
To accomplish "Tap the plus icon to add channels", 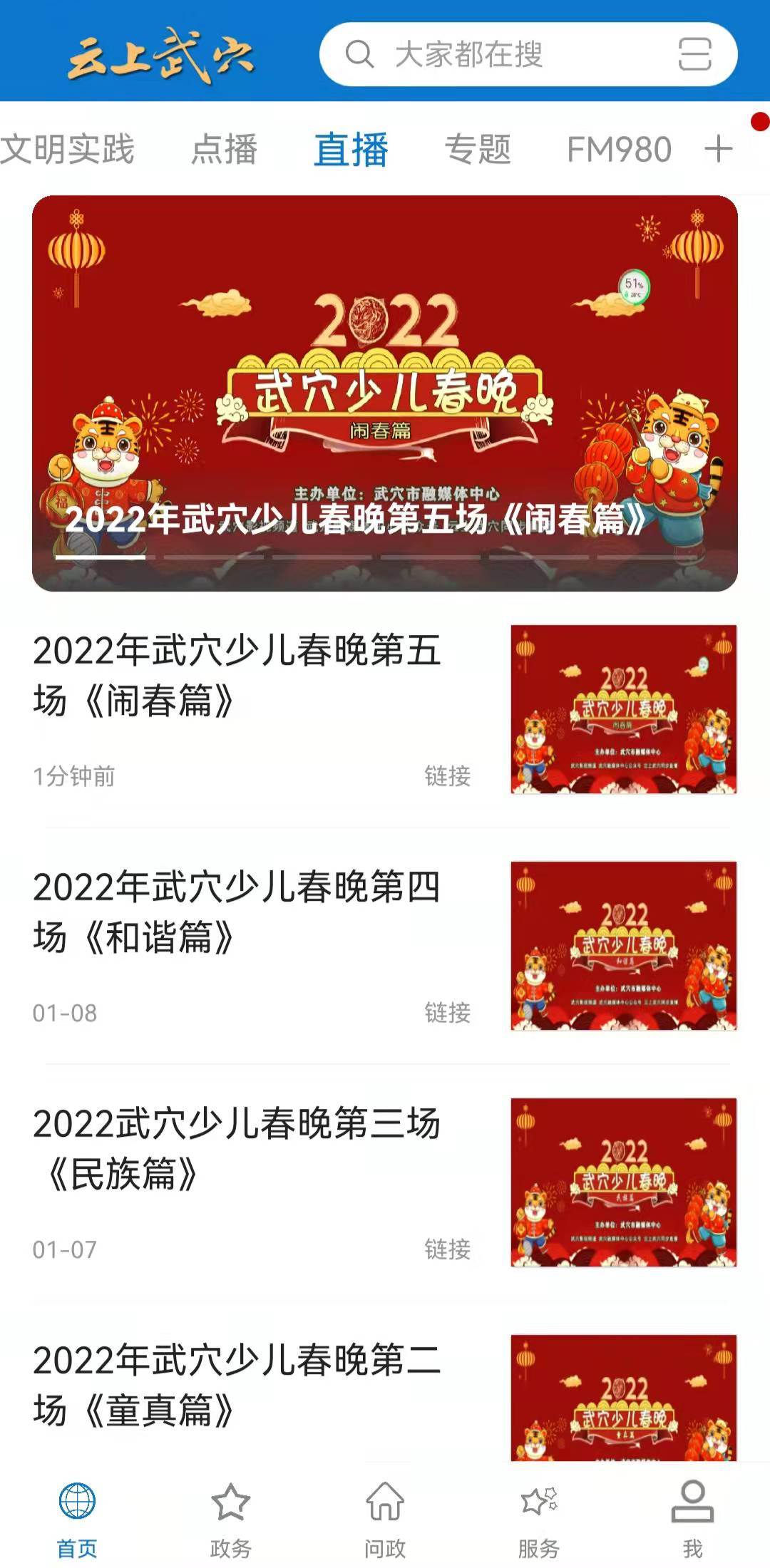I will pyautogui.click(x=719, y=150).
